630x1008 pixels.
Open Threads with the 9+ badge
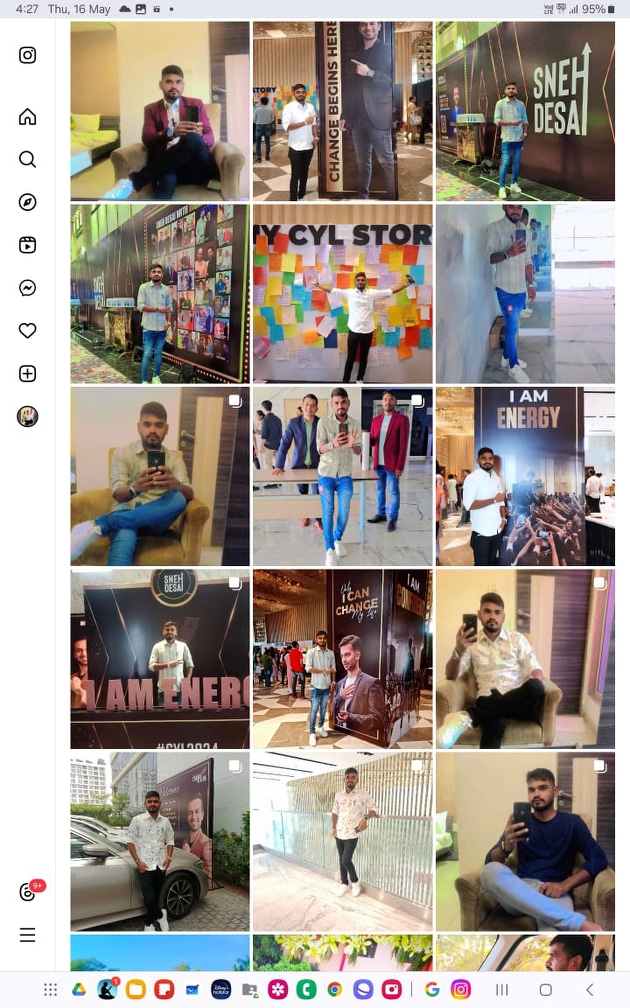[x=28, y=892]
